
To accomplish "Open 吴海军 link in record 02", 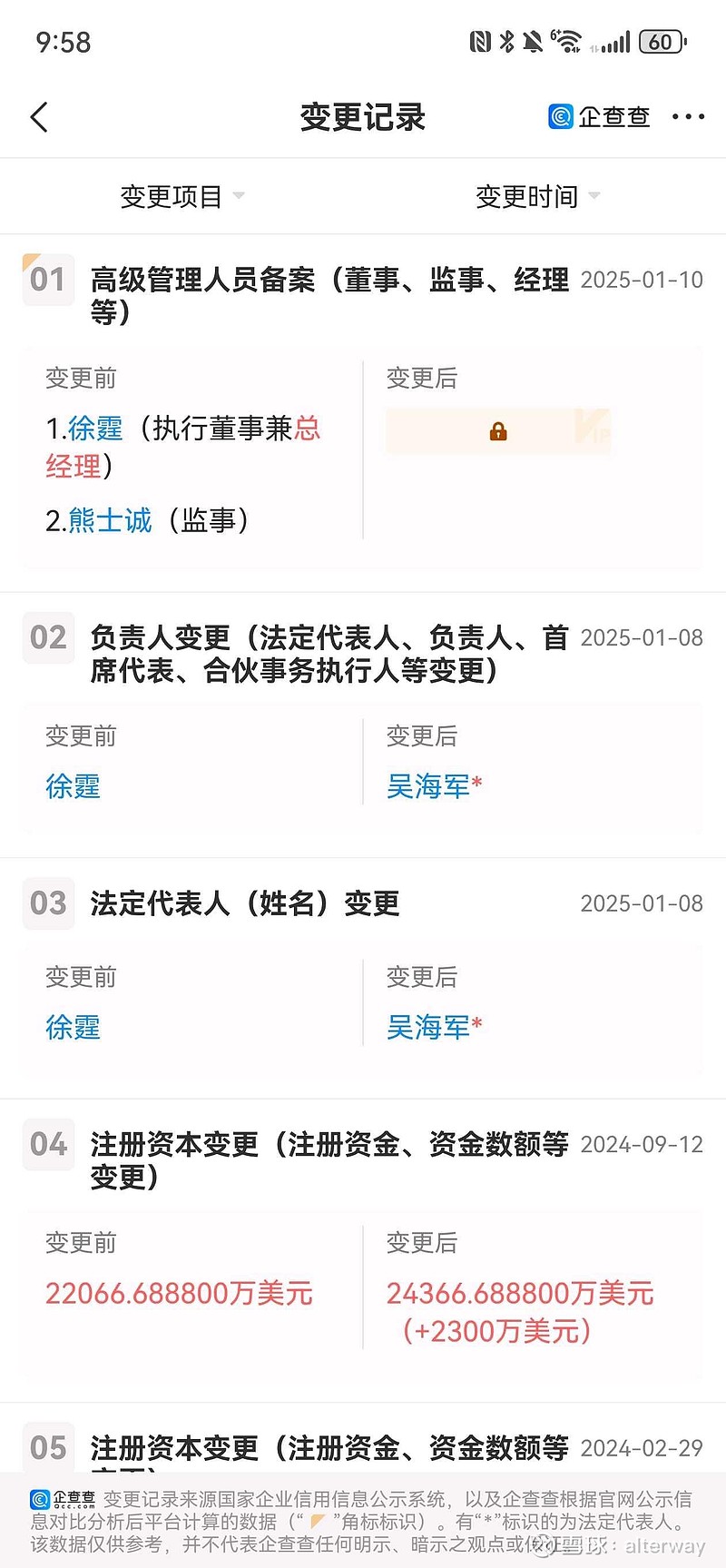I will click(427, 786).
